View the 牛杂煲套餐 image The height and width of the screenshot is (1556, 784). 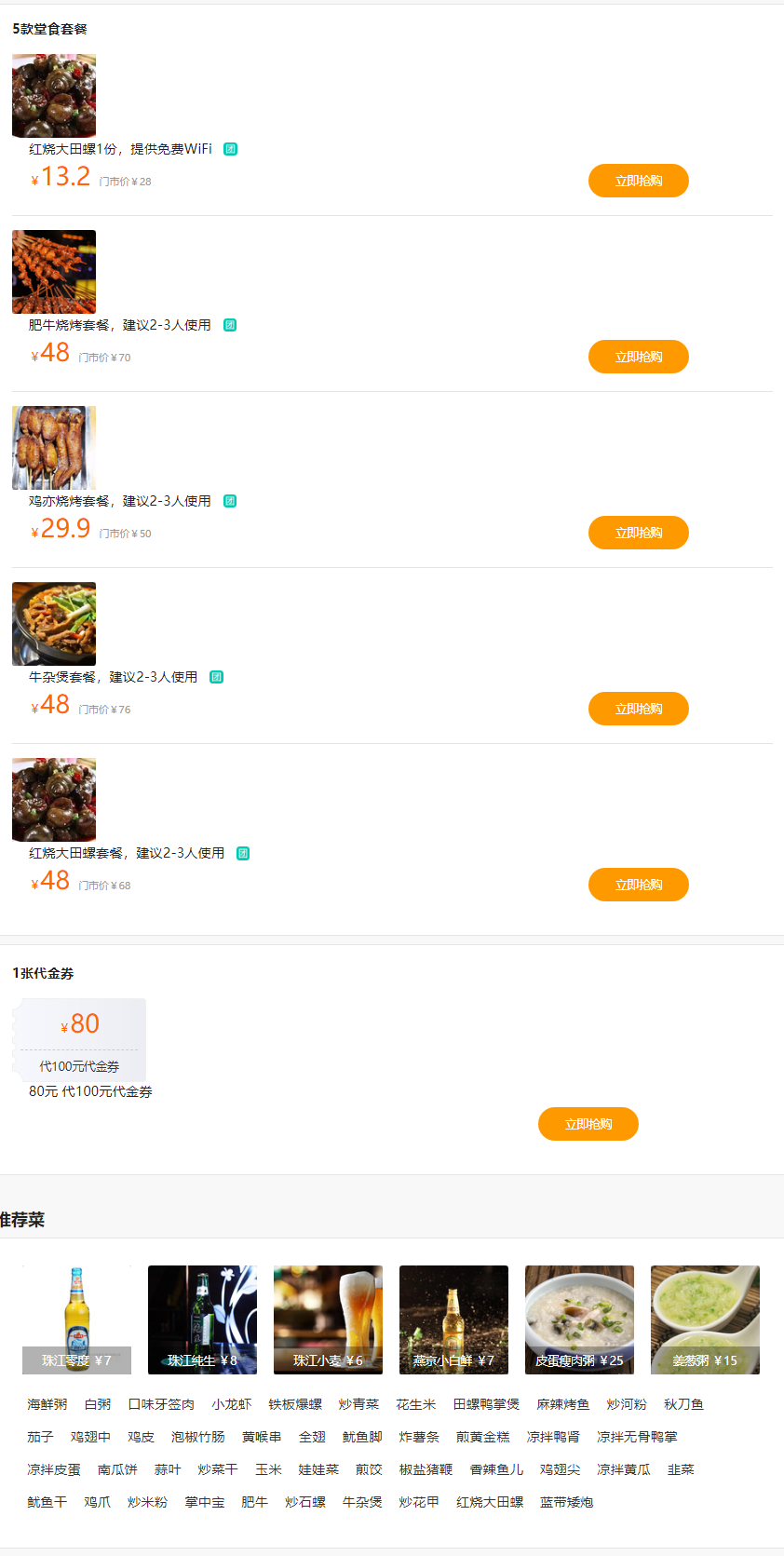pyautogui.click(x=54, y=624)
